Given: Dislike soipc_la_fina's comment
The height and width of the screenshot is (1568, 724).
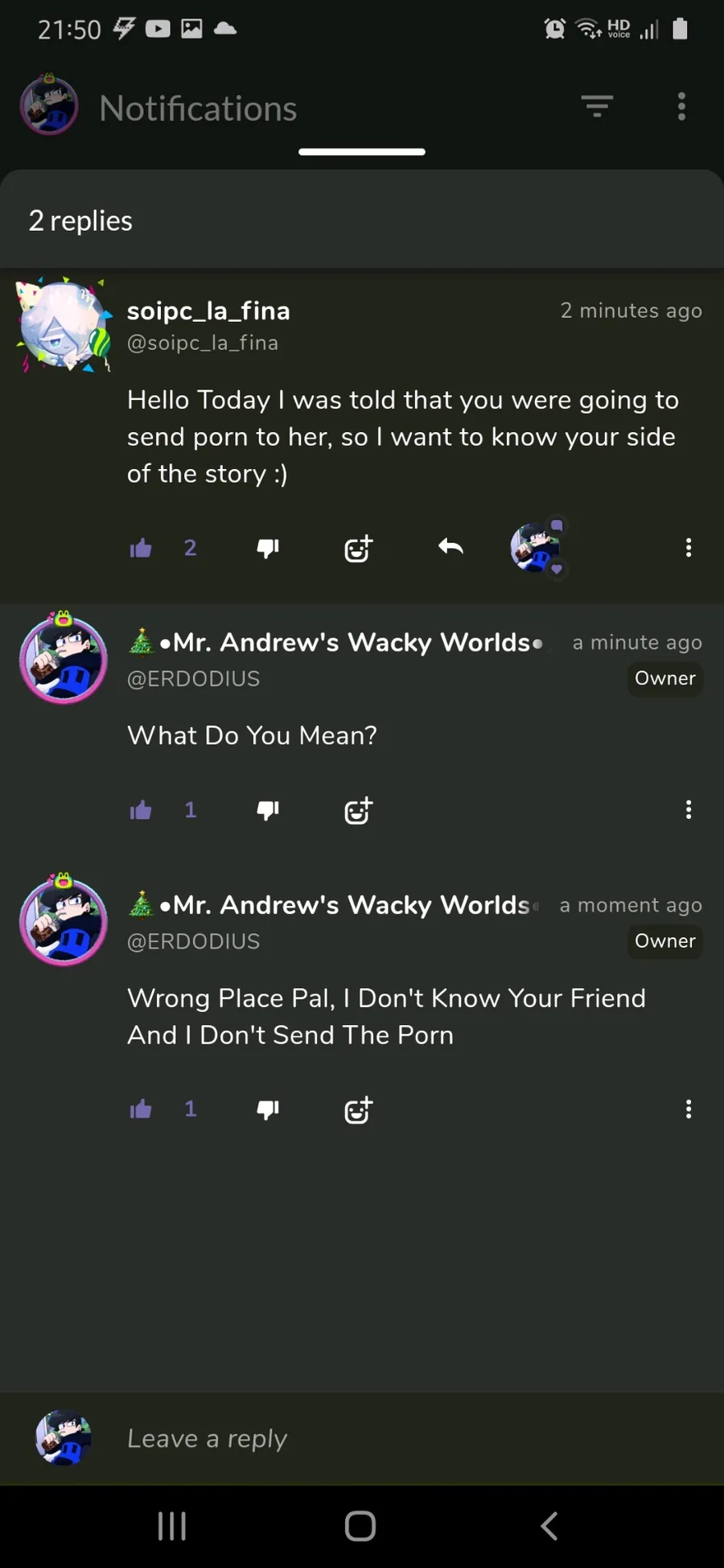Looking at the screenshot, I should click(x=268, y=549).
